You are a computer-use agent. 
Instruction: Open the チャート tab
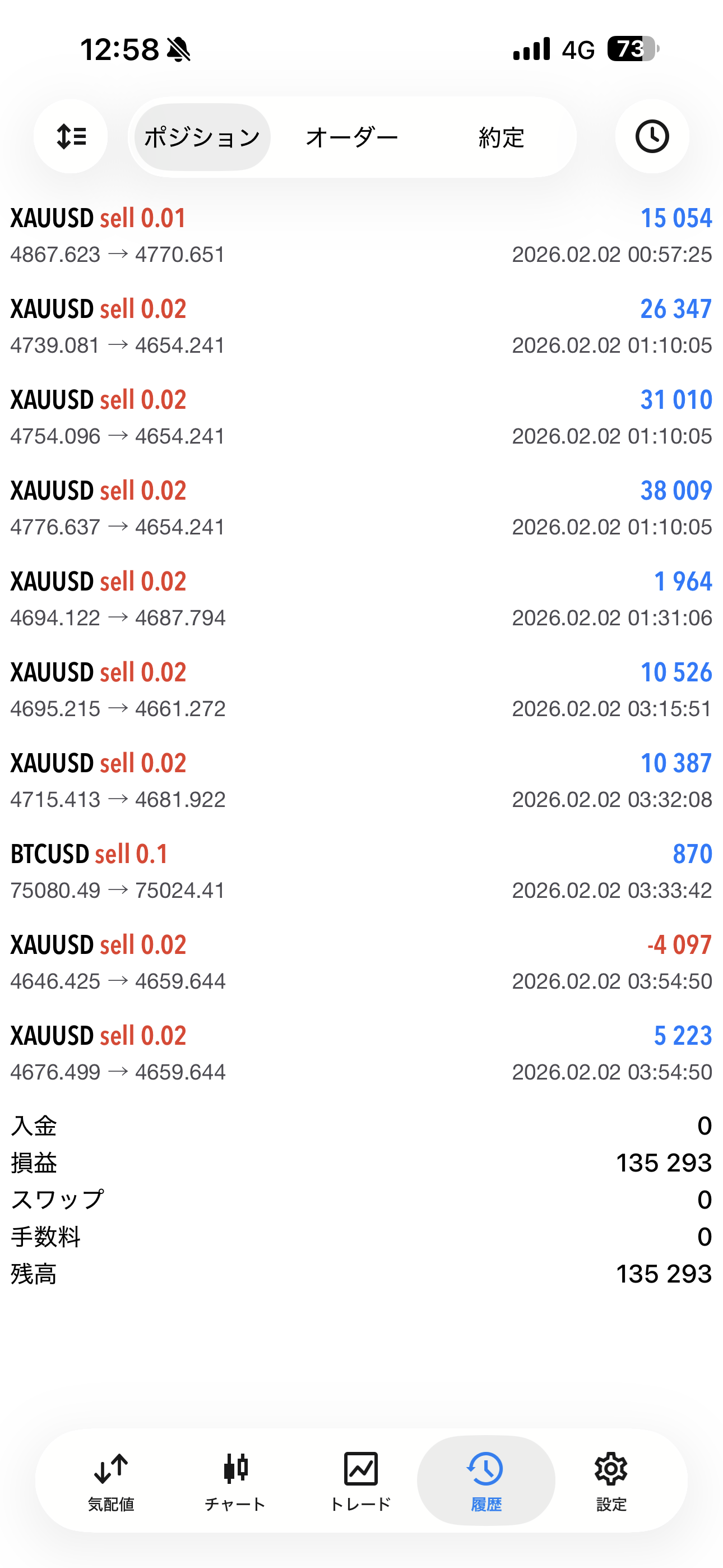[x=235, y=1481]
